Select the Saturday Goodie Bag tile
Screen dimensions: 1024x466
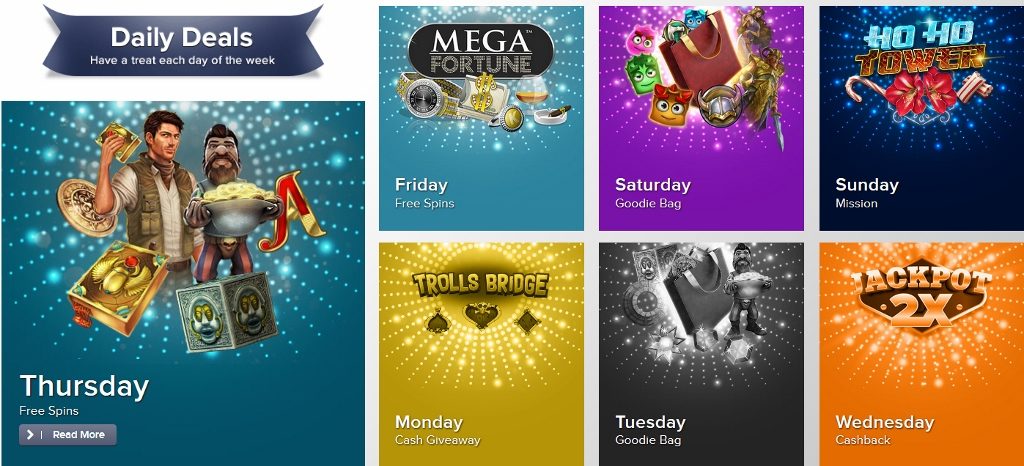701,118
